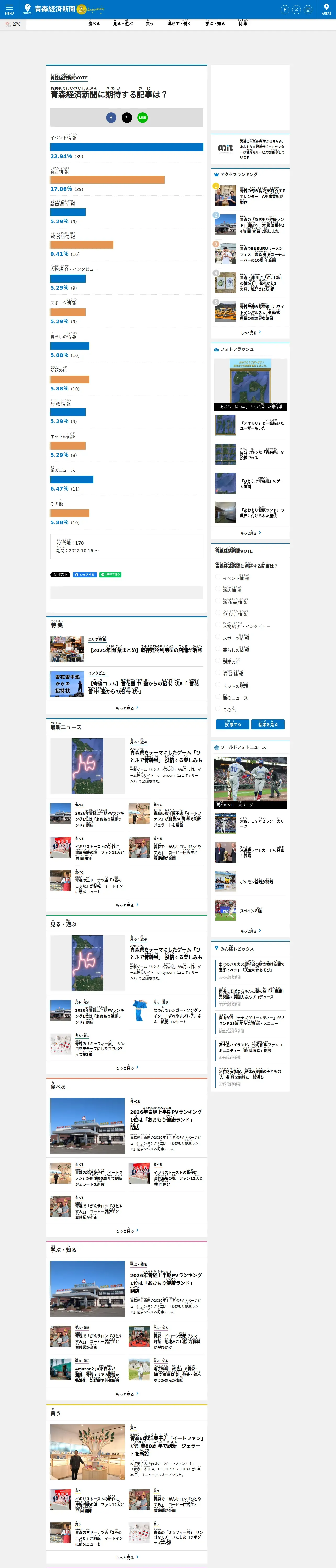
Task: Open the 2025年開業まとめ feature article
Action: [146, 649]
